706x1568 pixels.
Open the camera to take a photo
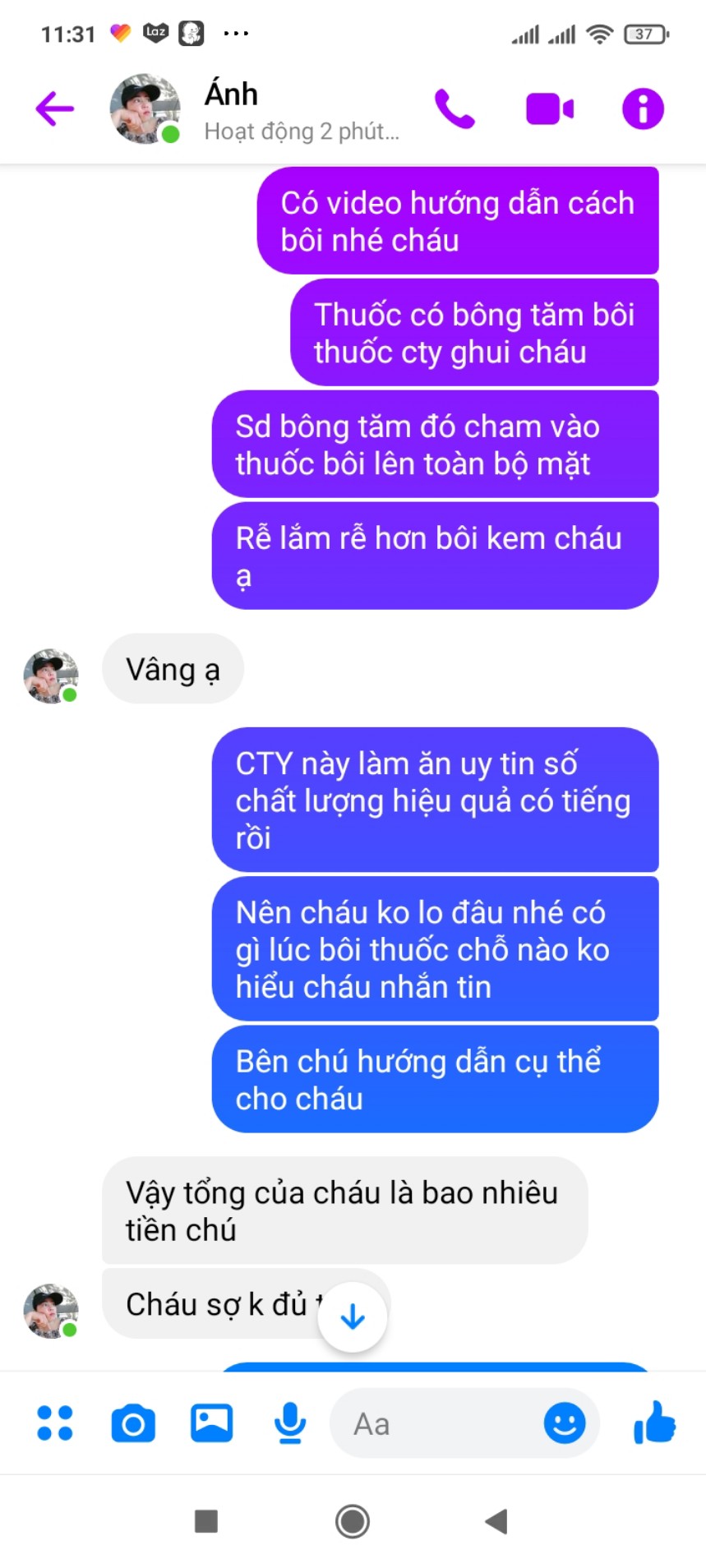tap(133, 1423)
